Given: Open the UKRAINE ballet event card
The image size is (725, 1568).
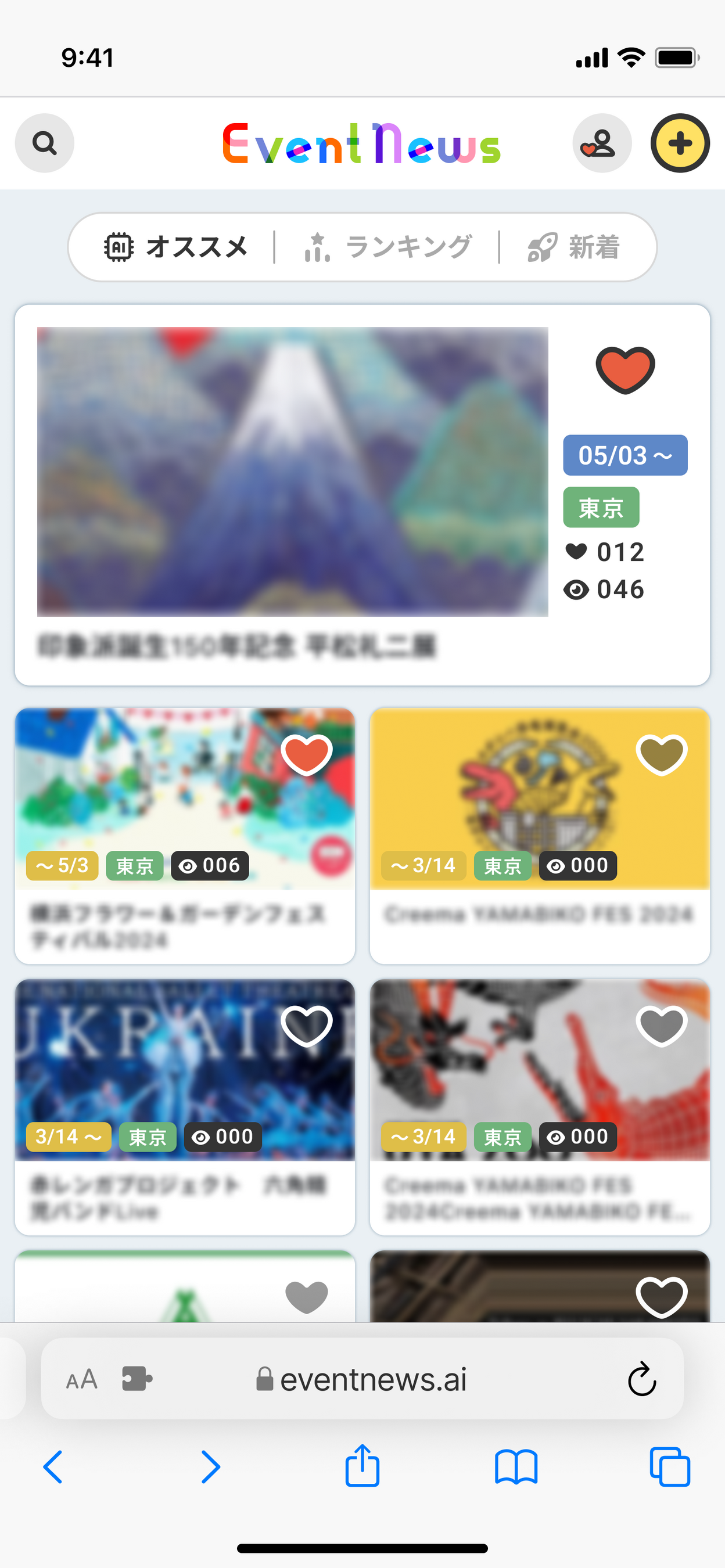Looking at the screenshot, I should click(x=185, y=1187).
